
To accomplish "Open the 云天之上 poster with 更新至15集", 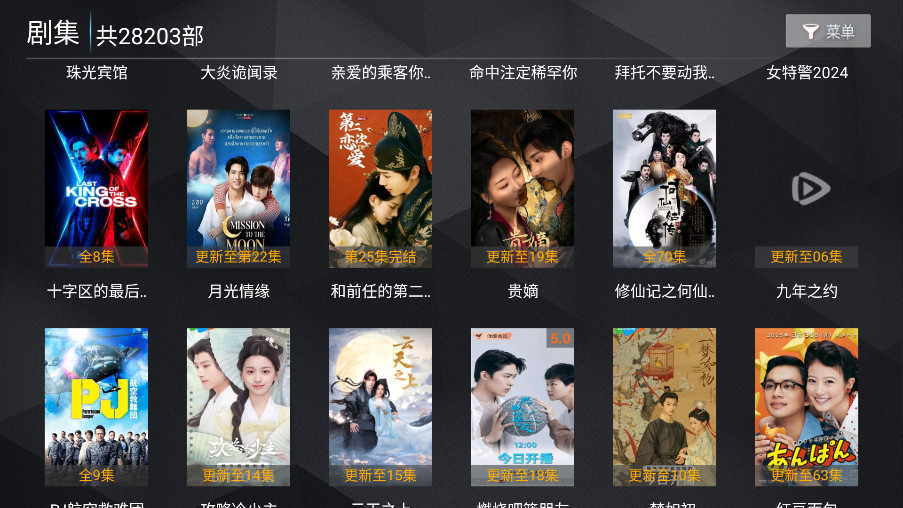I will point(380,406).
